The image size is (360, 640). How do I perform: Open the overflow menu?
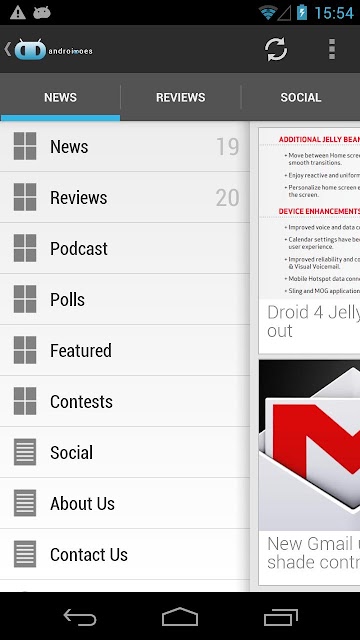[332, 49]
